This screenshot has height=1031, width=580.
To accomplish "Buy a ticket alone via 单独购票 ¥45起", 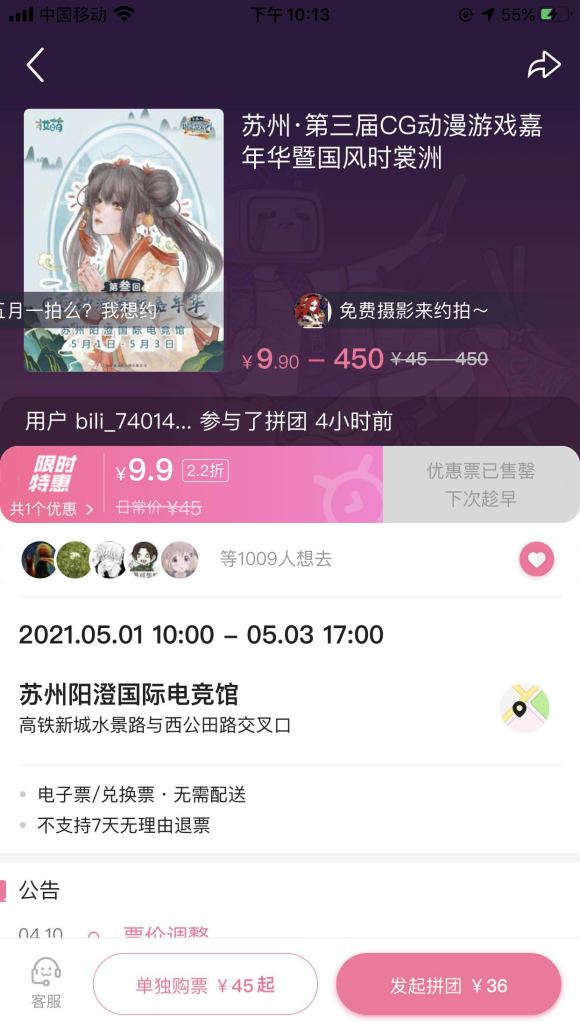I will point(205,984).
